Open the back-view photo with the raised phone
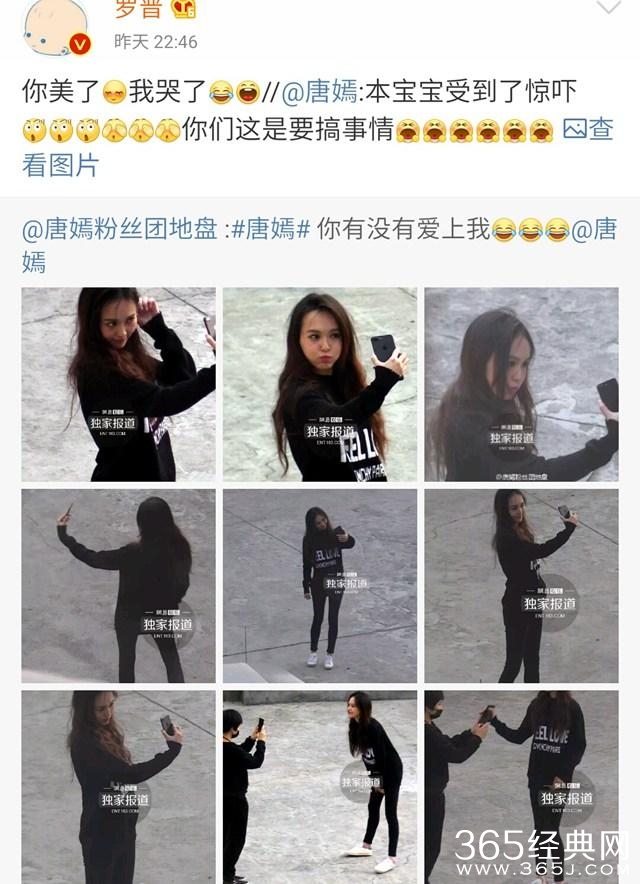This screenshot has height=884, width=640. click(x=118, y=585)
